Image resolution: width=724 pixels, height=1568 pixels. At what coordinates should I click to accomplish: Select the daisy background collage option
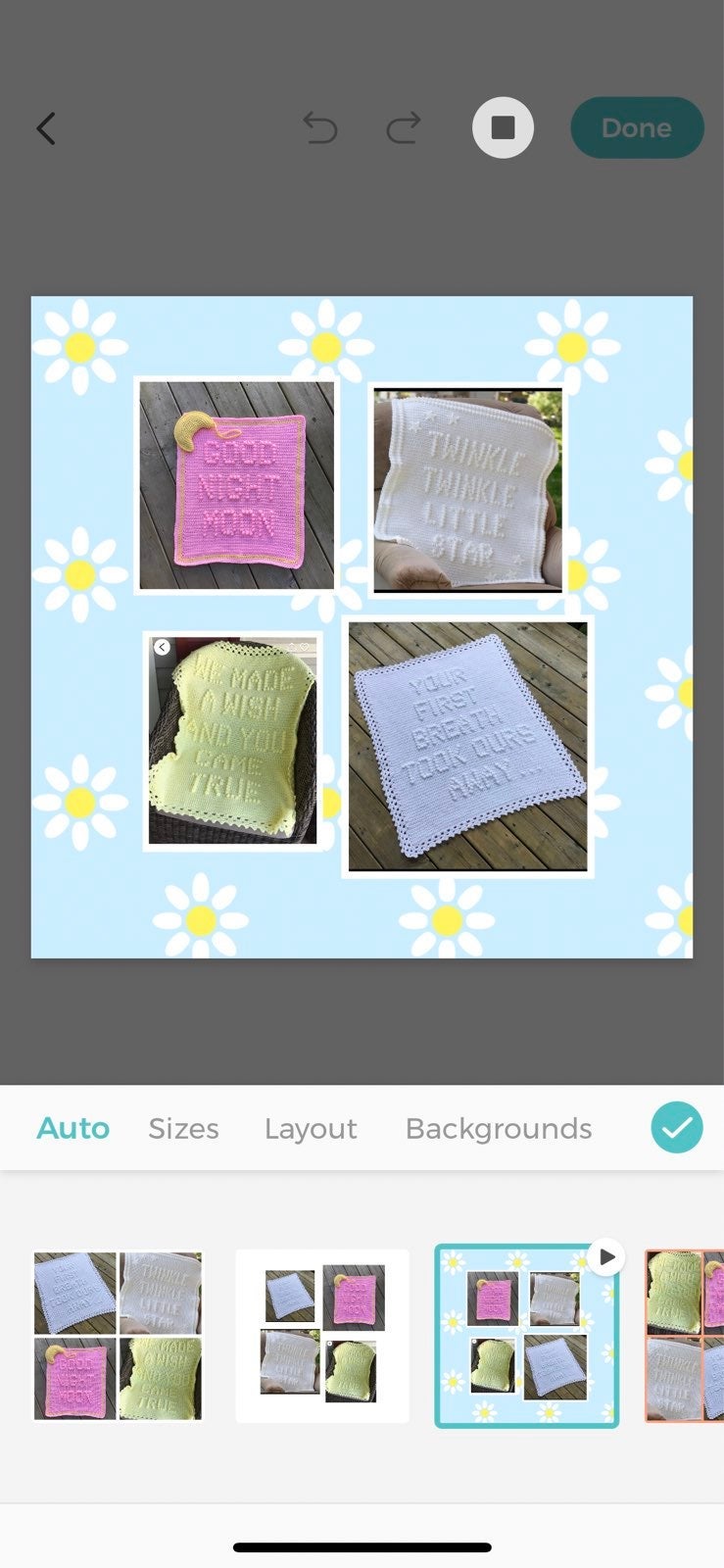tap(527, 1336)
